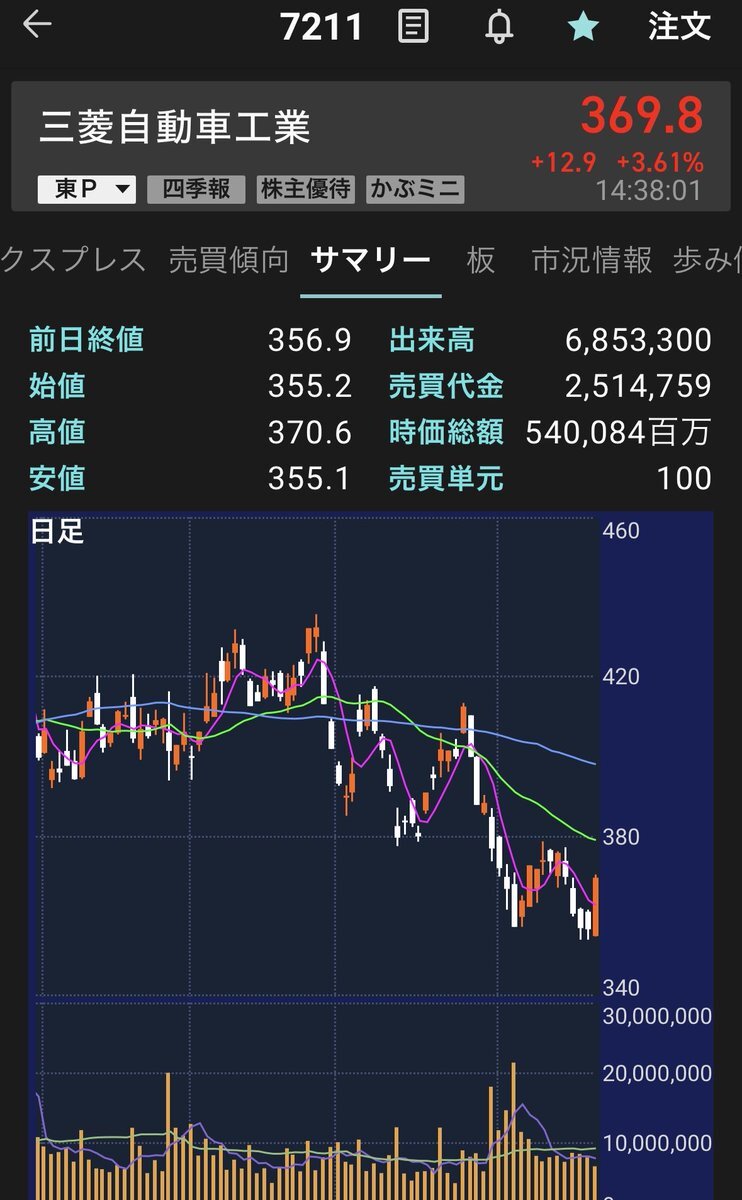Go back using the arrow icon

pos(37,26)
